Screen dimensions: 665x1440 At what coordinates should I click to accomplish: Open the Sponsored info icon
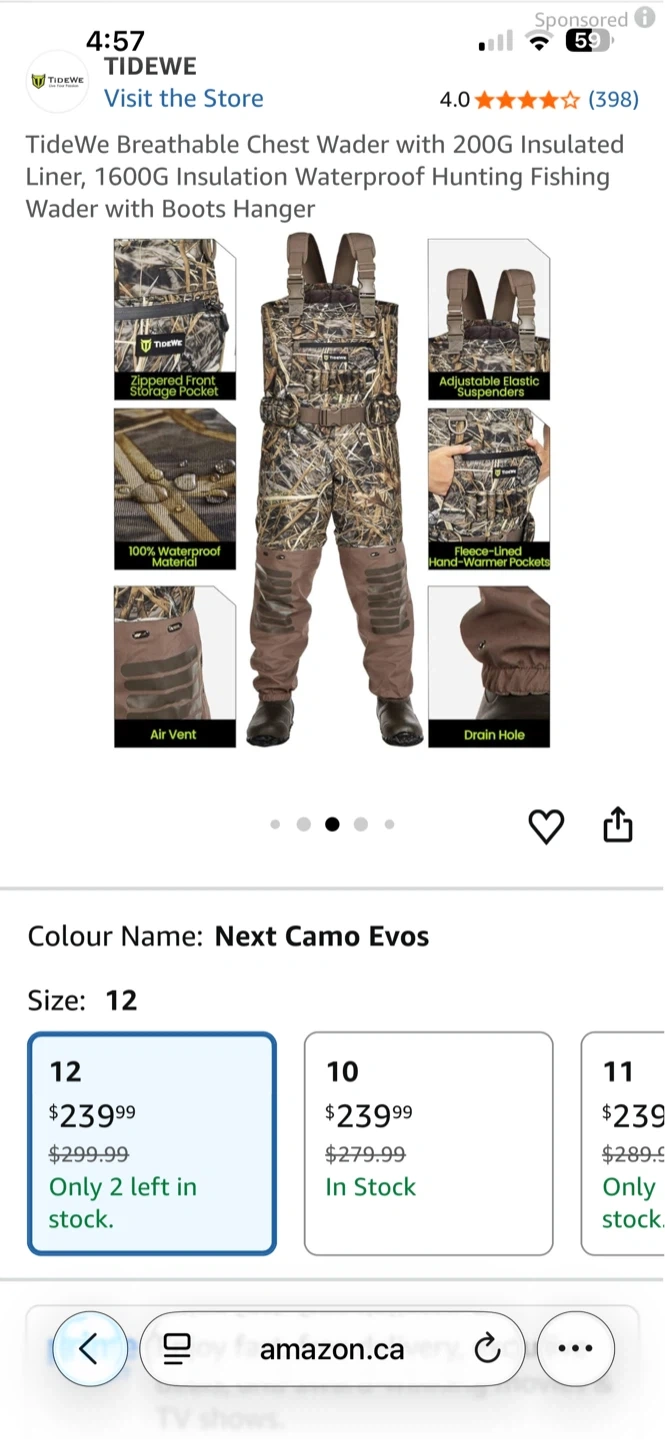[x=645, y=17]
